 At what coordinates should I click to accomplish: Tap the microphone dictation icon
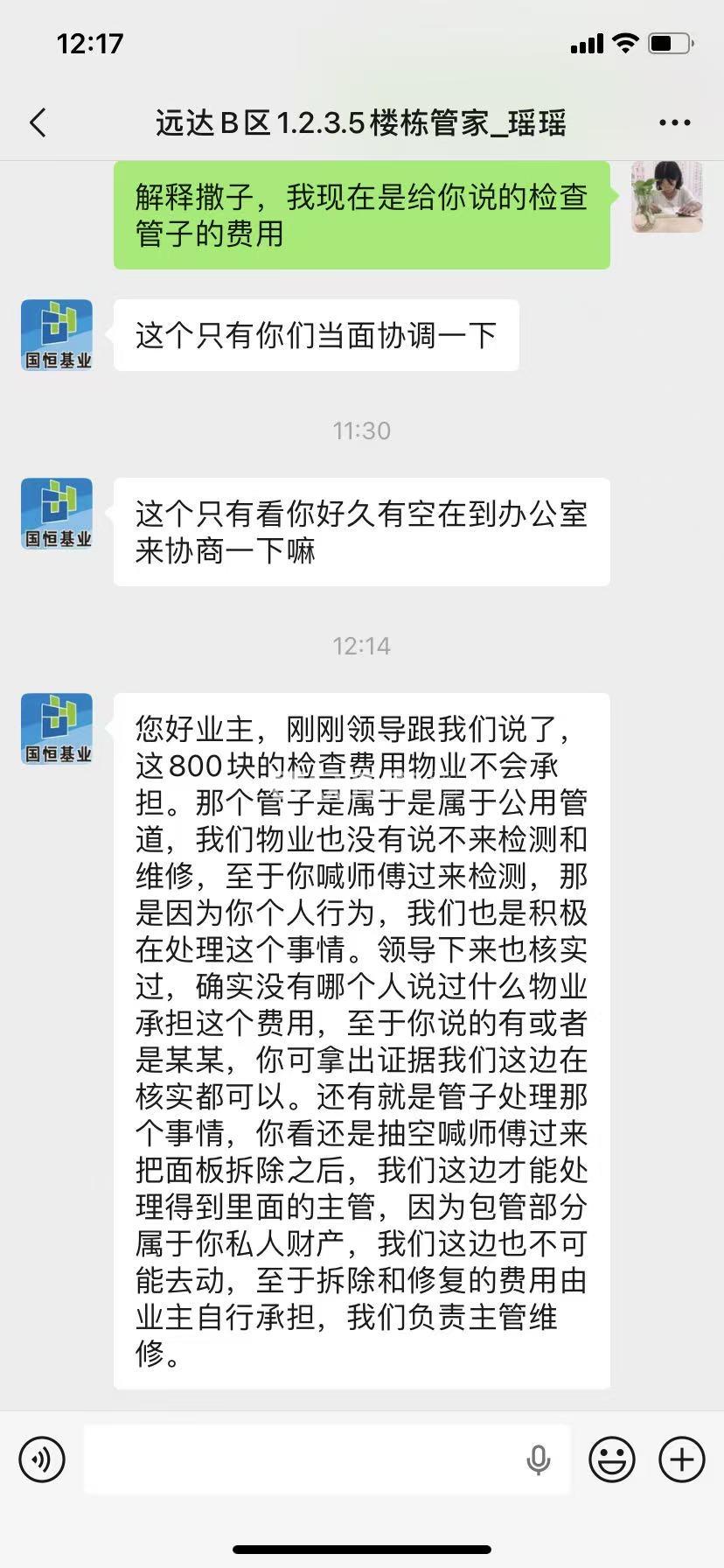click(539, 1459)
